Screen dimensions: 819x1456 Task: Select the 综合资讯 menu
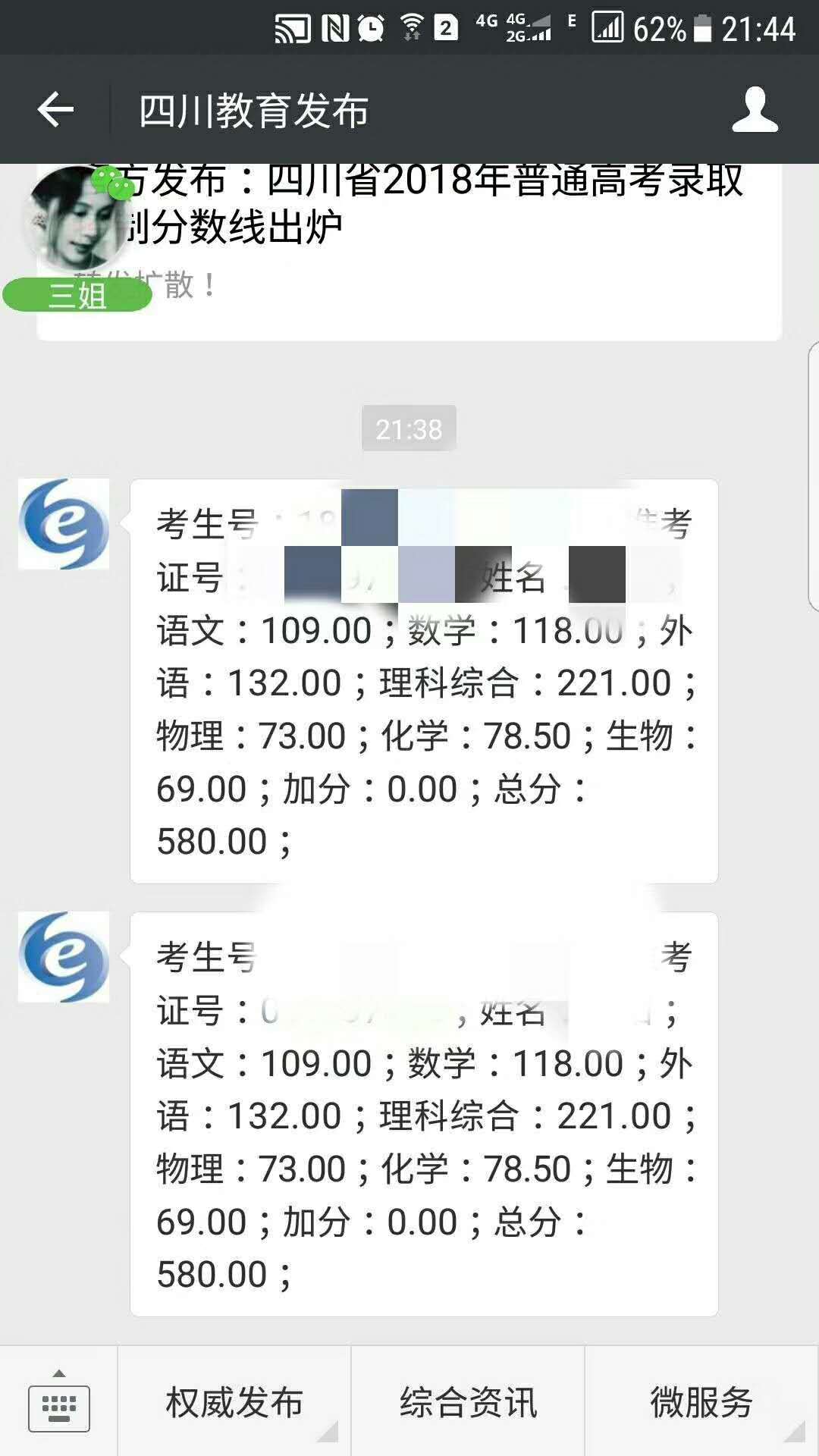coord(468,1402)
